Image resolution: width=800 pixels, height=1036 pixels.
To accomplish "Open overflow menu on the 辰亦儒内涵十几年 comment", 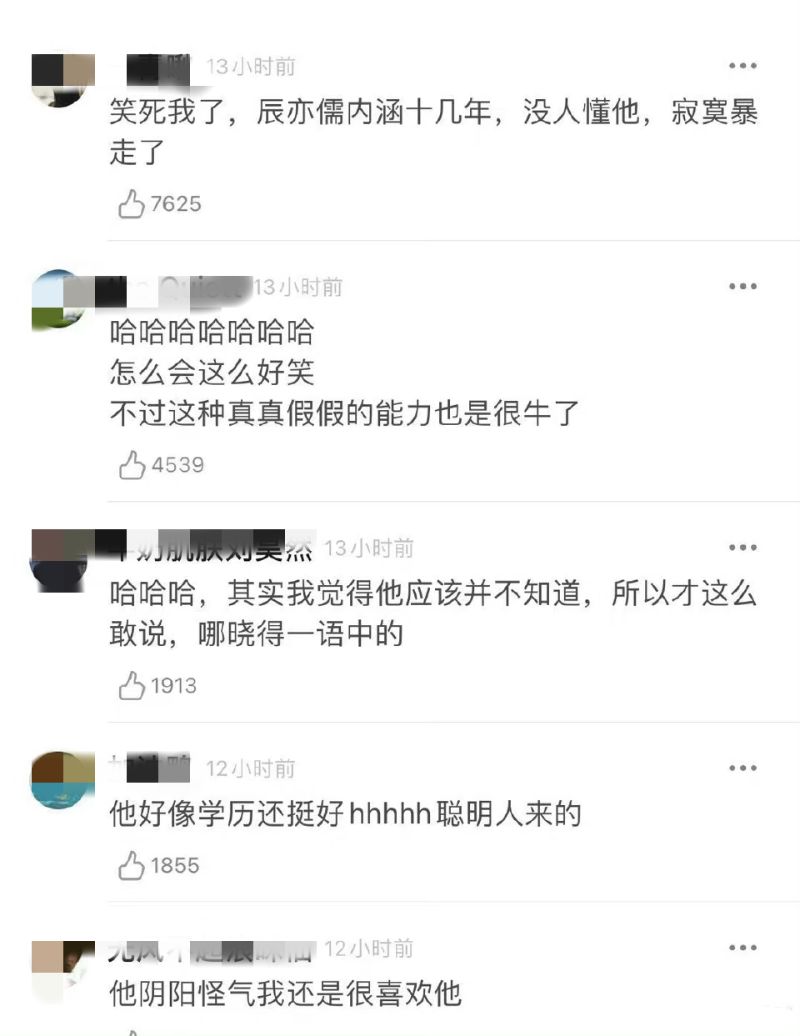I will (743, 67).
